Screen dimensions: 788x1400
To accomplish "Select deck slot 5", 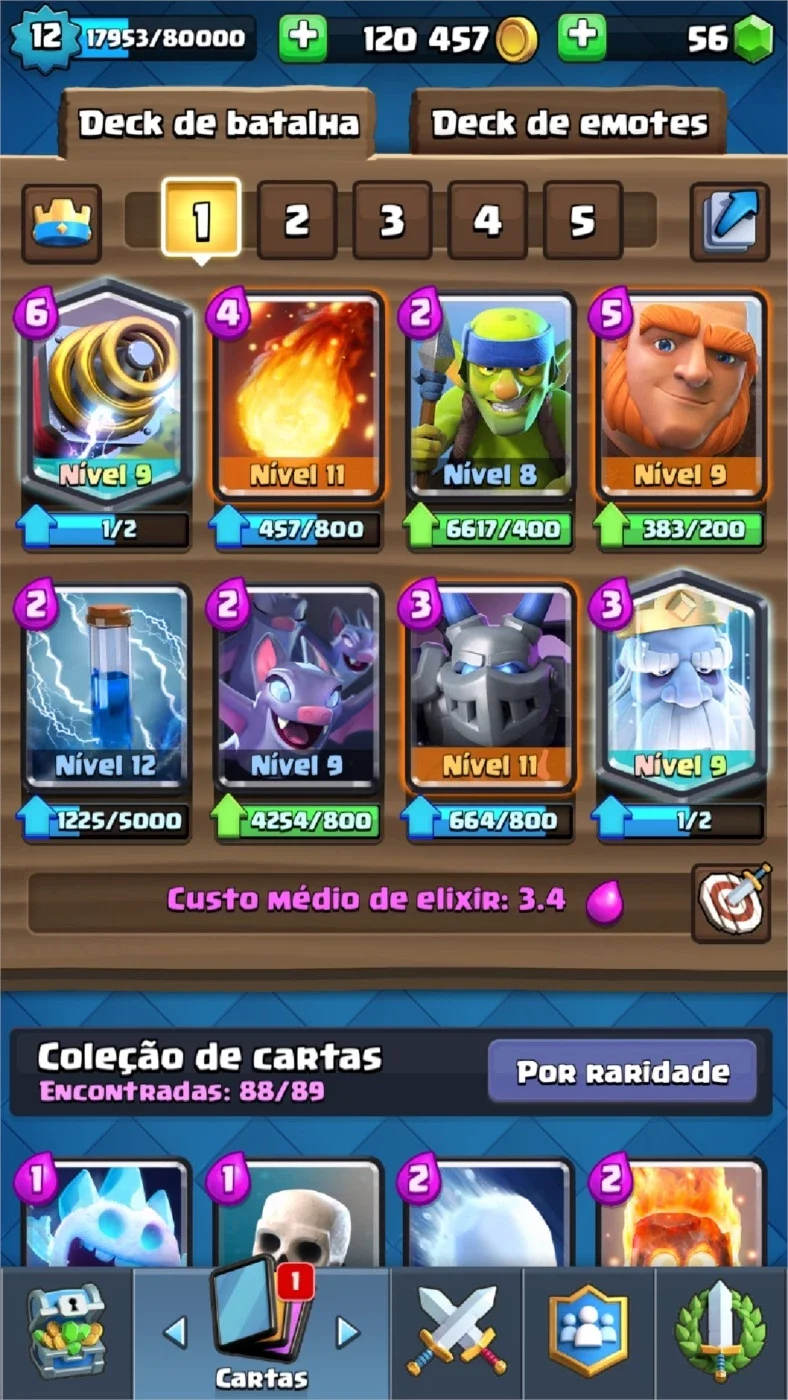I will [582, 220].
